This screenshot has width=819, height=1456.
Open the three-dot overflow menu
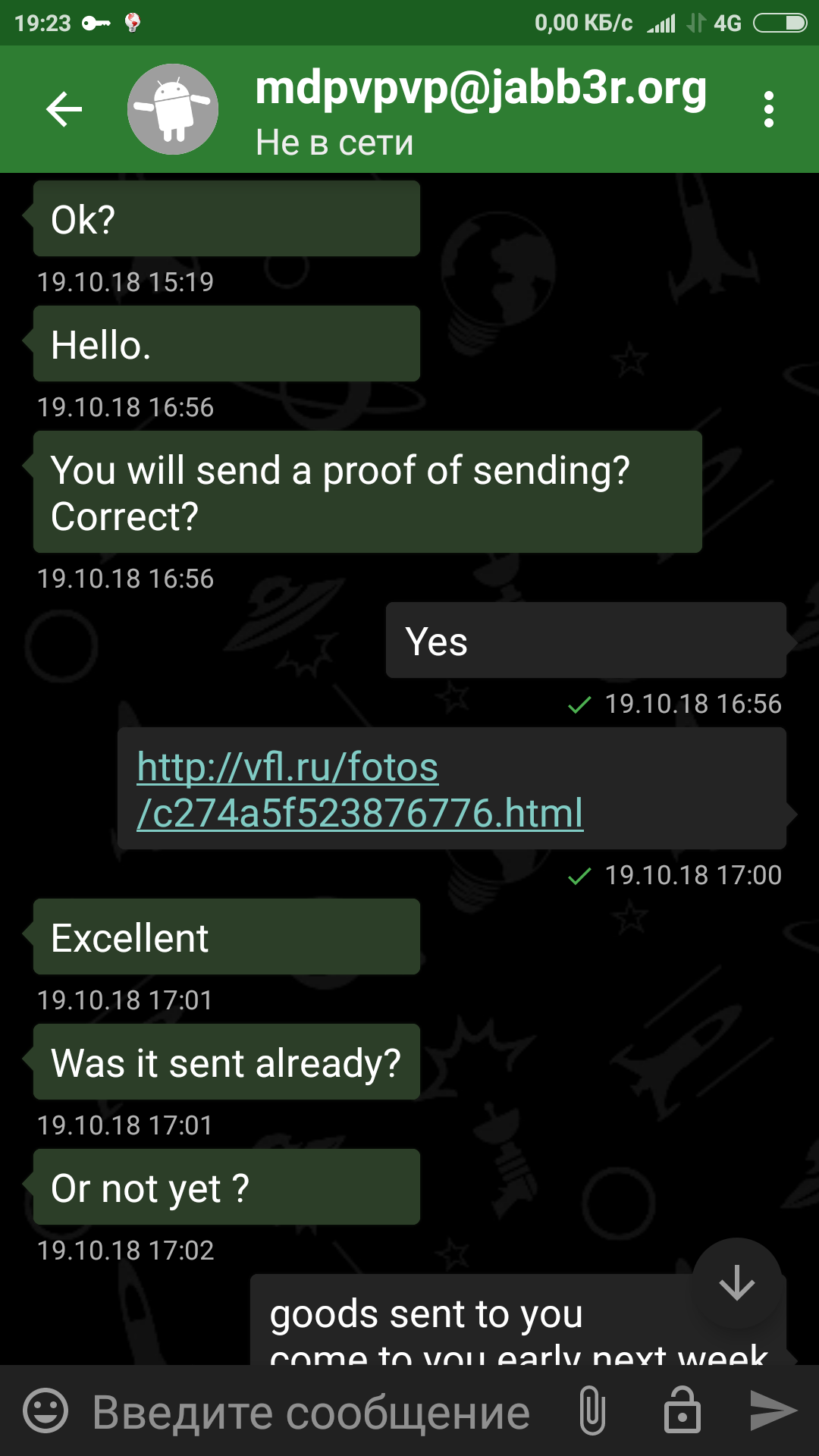coord(769,109)
